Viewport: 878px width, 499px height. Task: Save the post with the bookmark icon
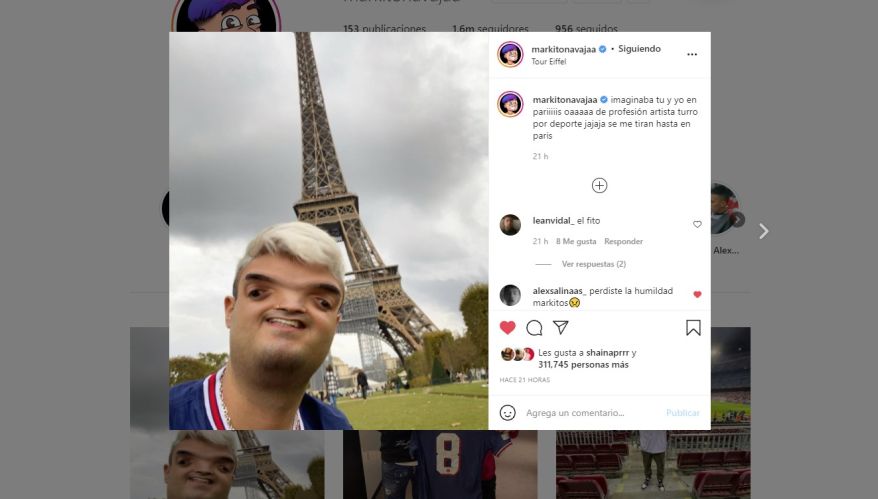(693, 327)
